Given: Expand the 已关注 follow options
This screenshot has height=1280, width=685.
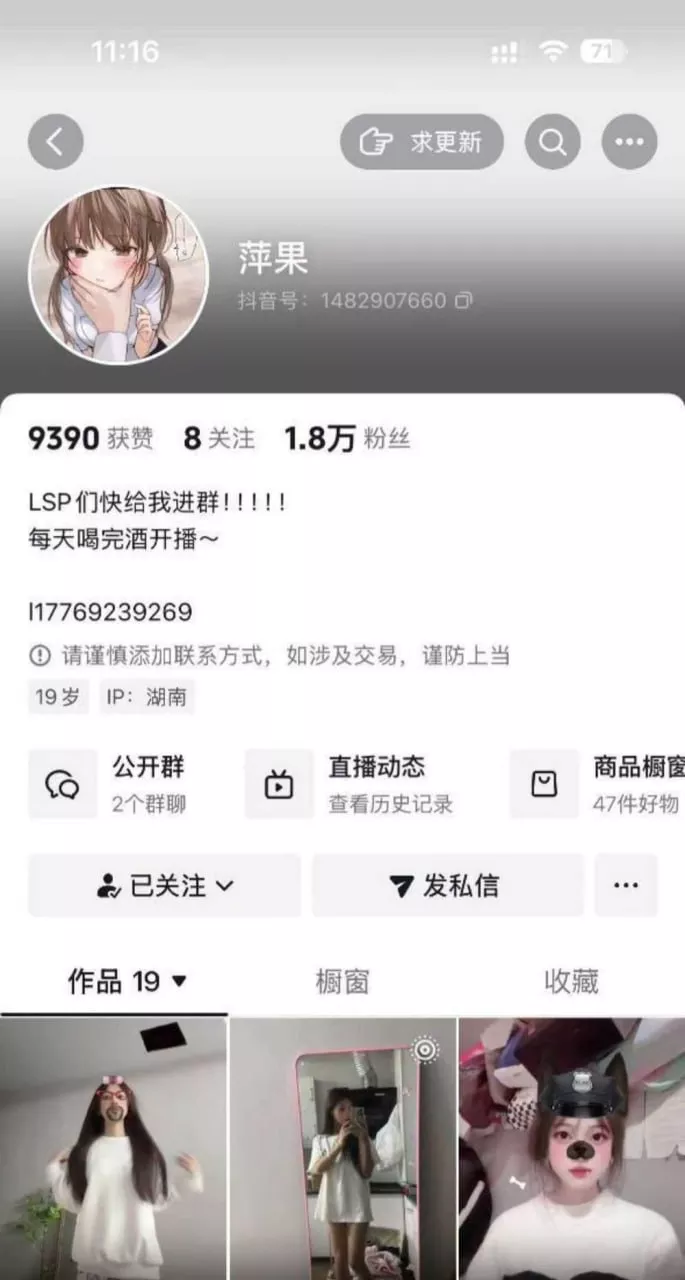Looking at the screenshot, I should coord(165,885).
